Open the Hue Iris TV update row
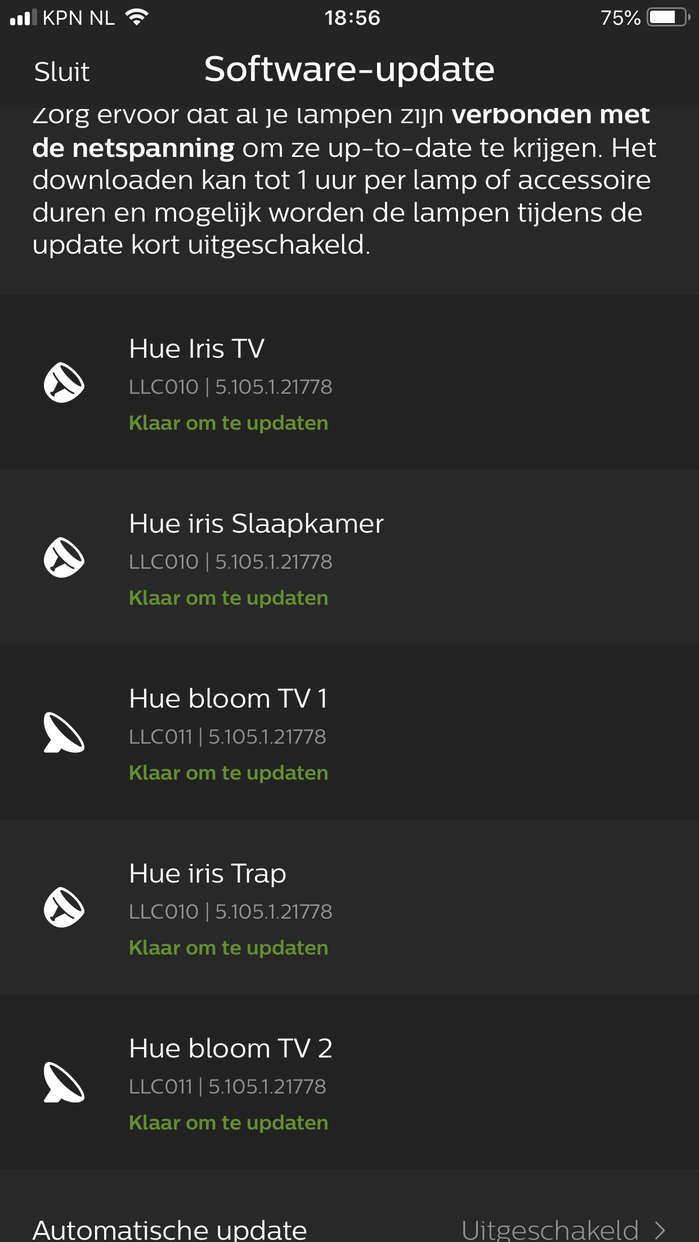Image resolution: width=699 pixels, height=1242 pixels. click(x=349, y=384)
